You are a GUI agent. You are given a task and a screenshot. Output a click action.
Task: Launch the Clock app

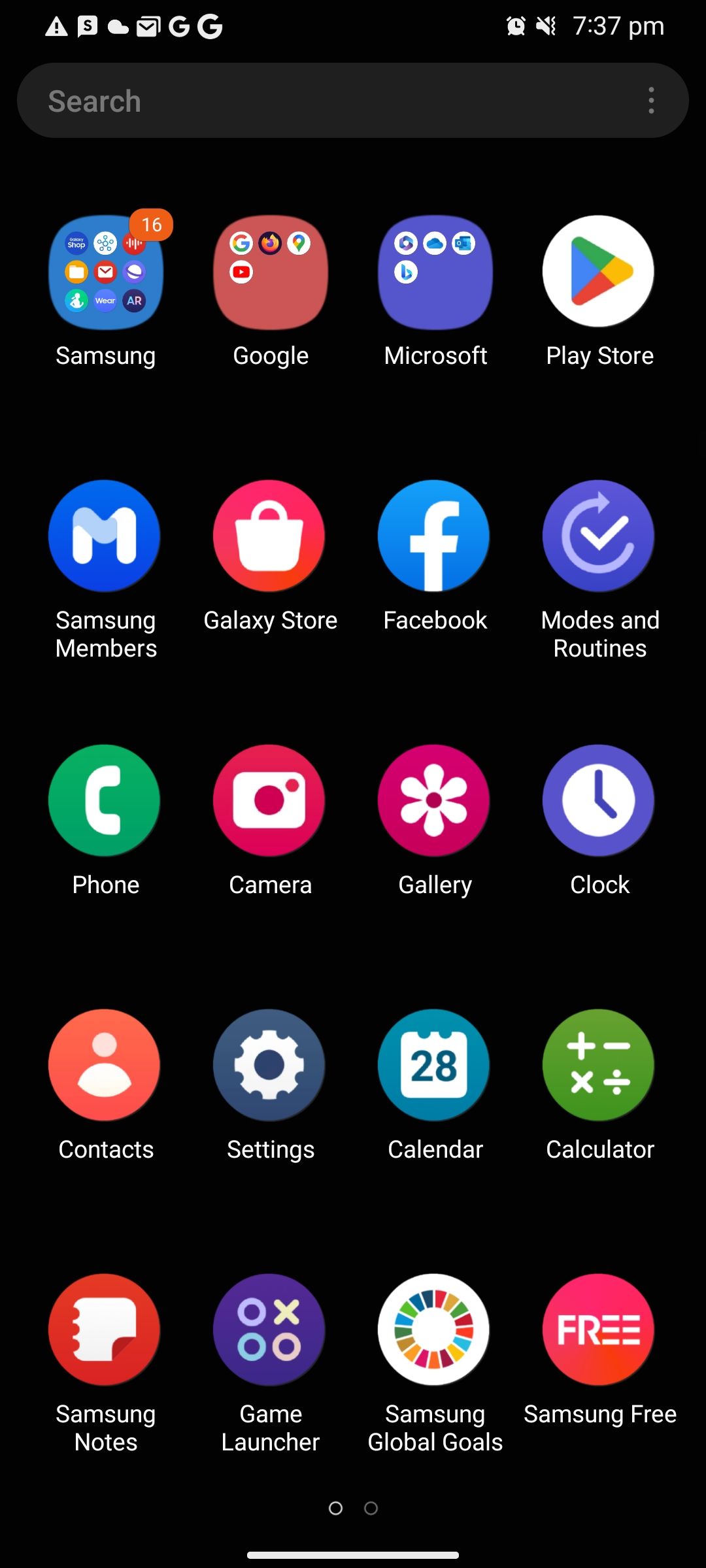pyautogui.click(x=599, y=800)
